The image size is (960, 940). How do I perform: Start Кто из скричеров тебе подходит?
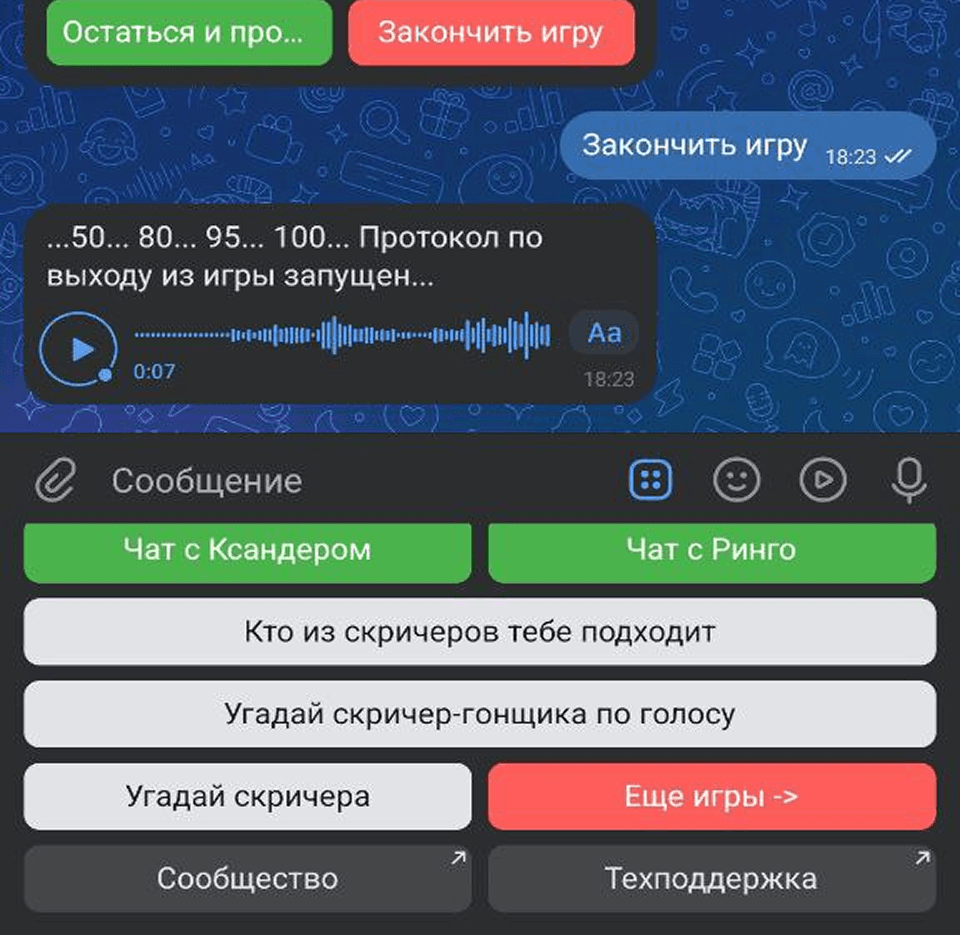coord(480,632)
